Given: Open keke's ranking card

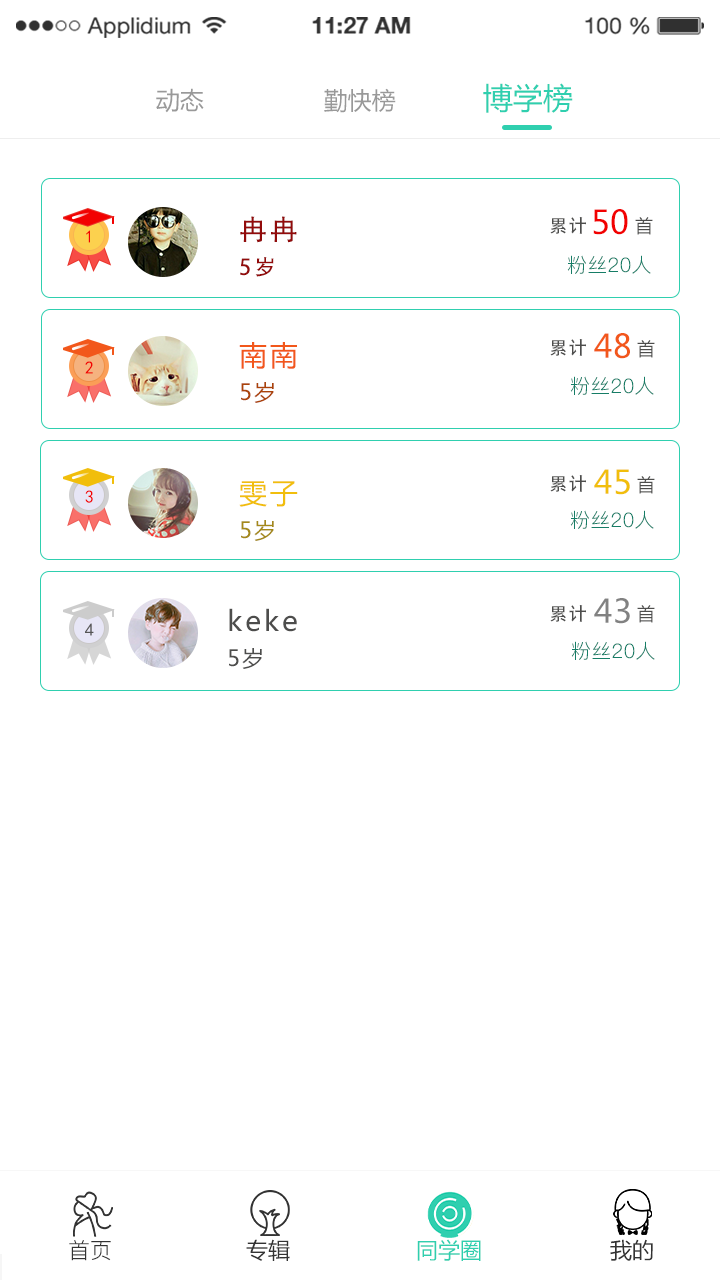Looking at the screenshot, I should click(360, 631).
